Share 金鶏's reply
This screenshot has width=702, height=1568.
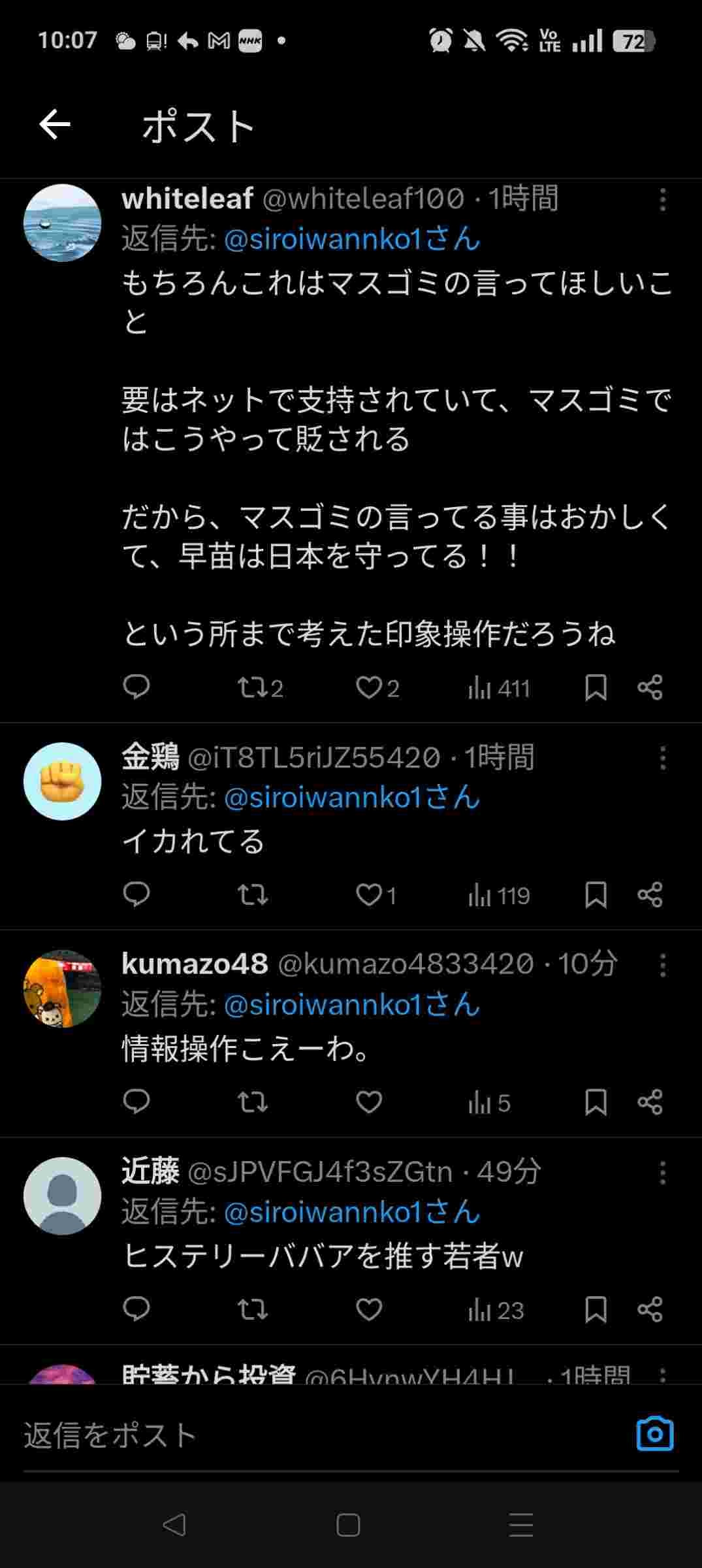coord(650,895)
